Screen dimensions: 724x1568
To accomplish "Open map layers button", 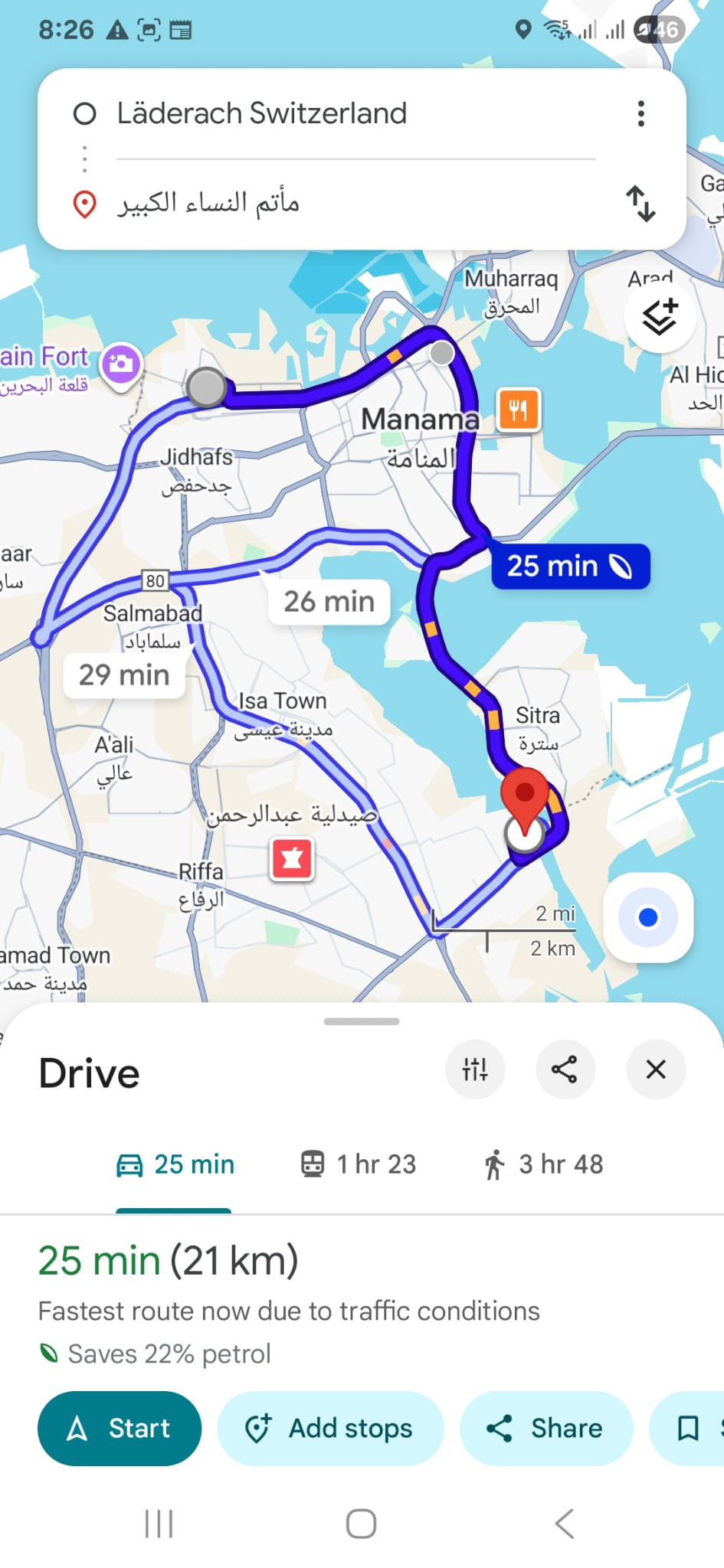I will pos(659,316).
